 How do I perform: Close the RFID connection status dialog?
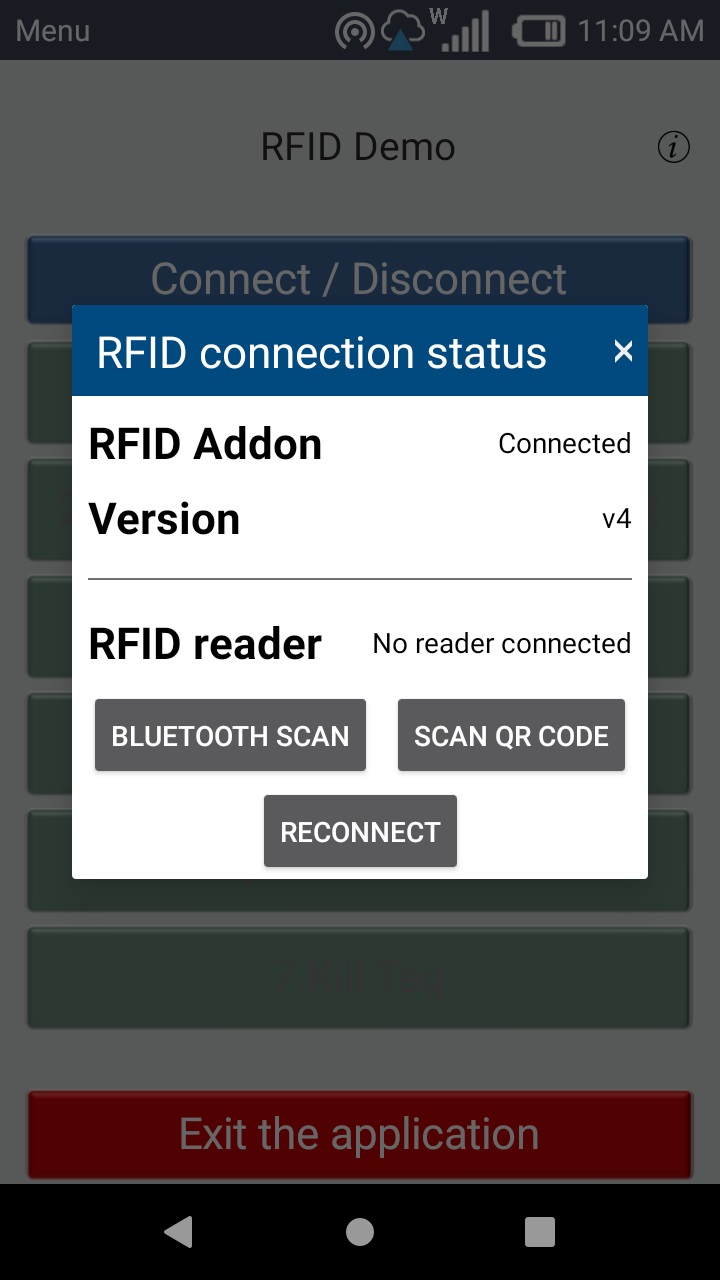tap(623, 351)
